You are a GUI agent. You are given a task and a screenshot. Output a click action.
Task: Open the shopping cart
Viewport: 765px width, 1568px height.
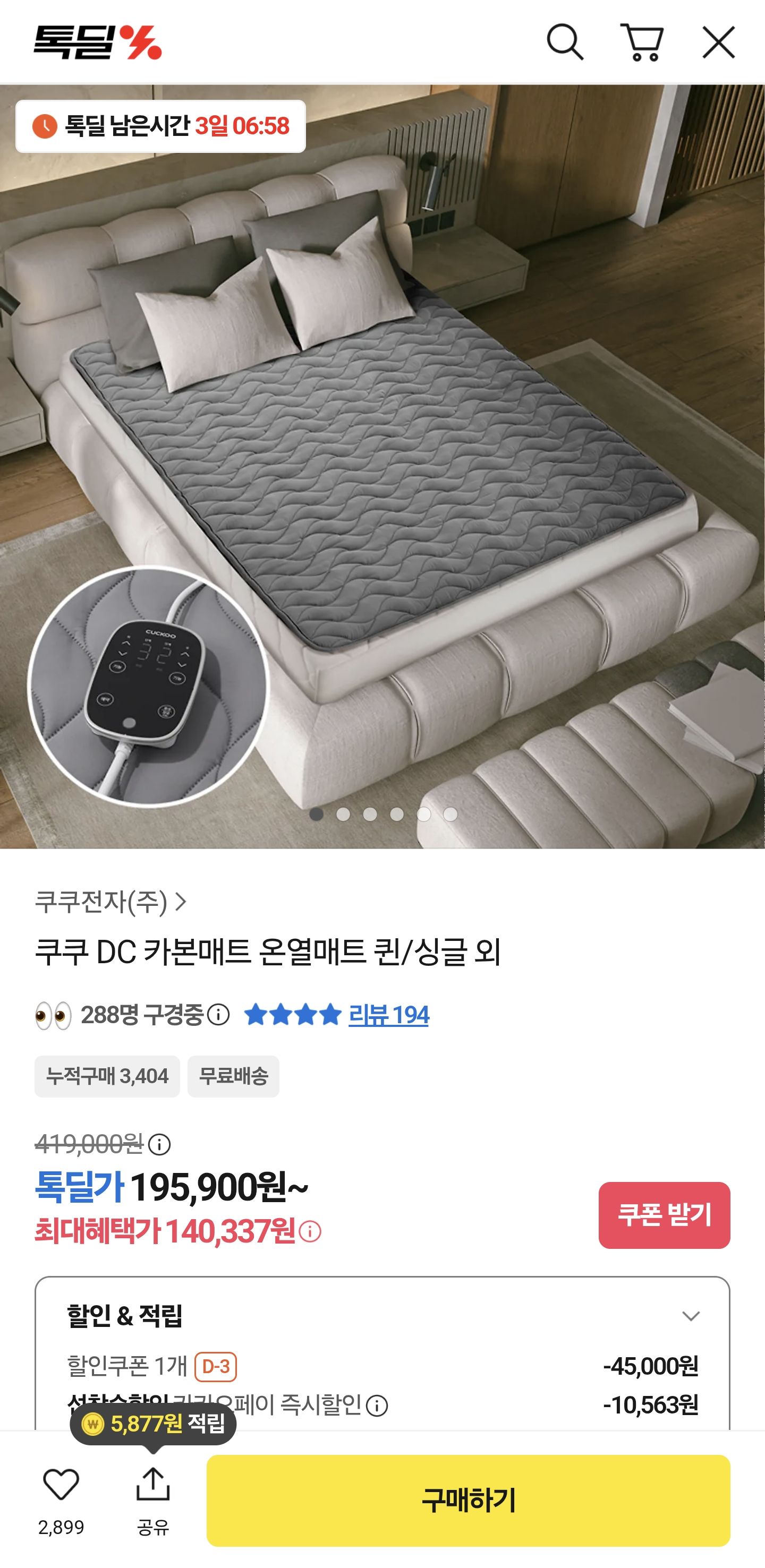[x=641, y=42]
